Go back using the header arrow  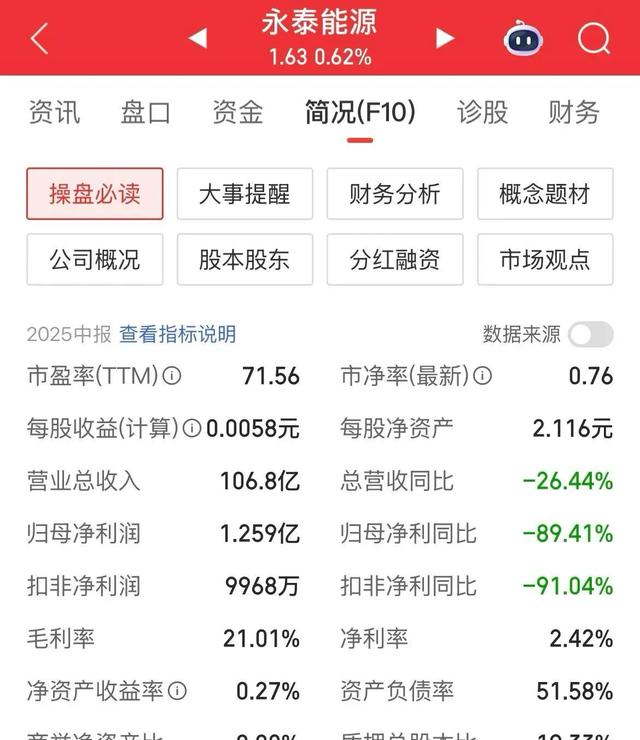(39, 39)
